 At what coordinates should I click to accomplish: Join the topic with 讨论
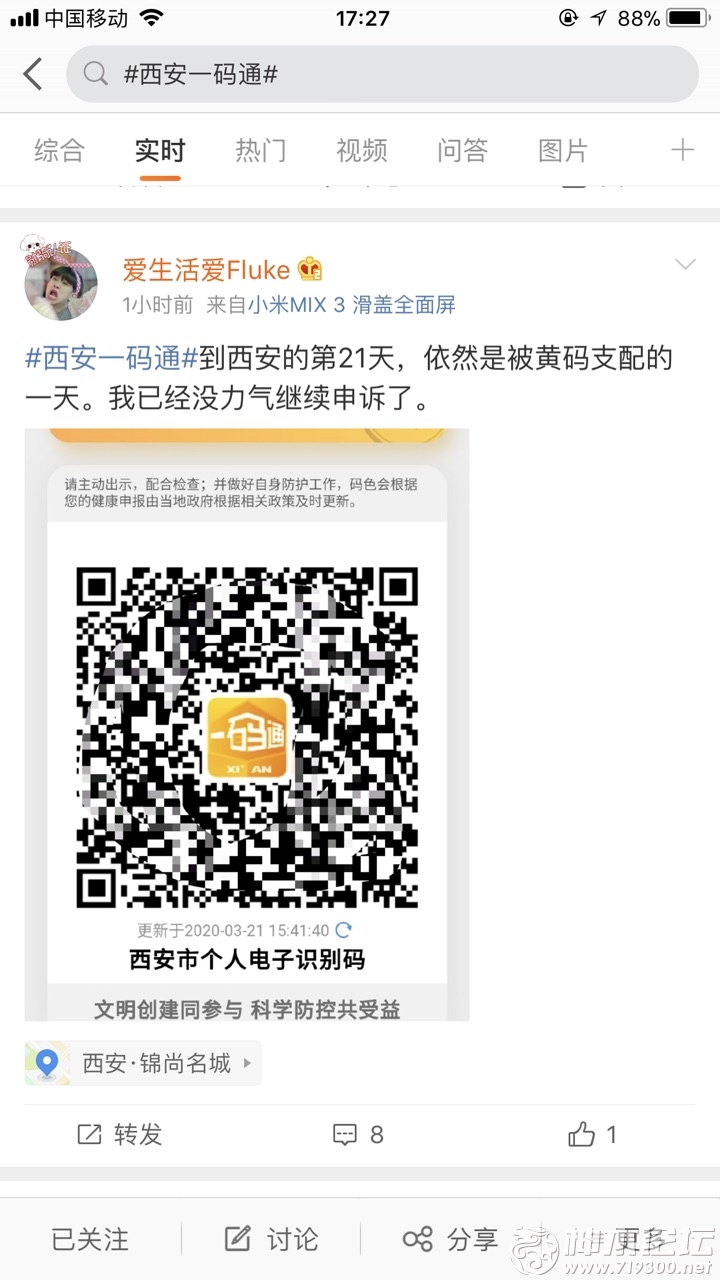(x=271, y=1240)
